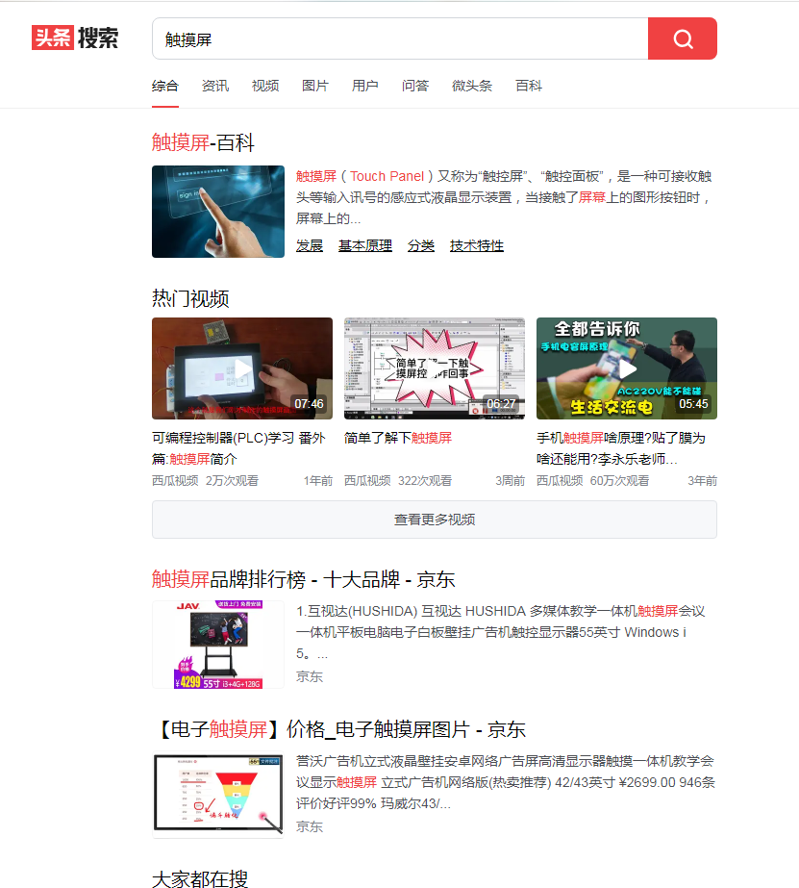Switch to the 用户 tab
Viewport: 799px width, 888px height.
(x=365, y=86)
